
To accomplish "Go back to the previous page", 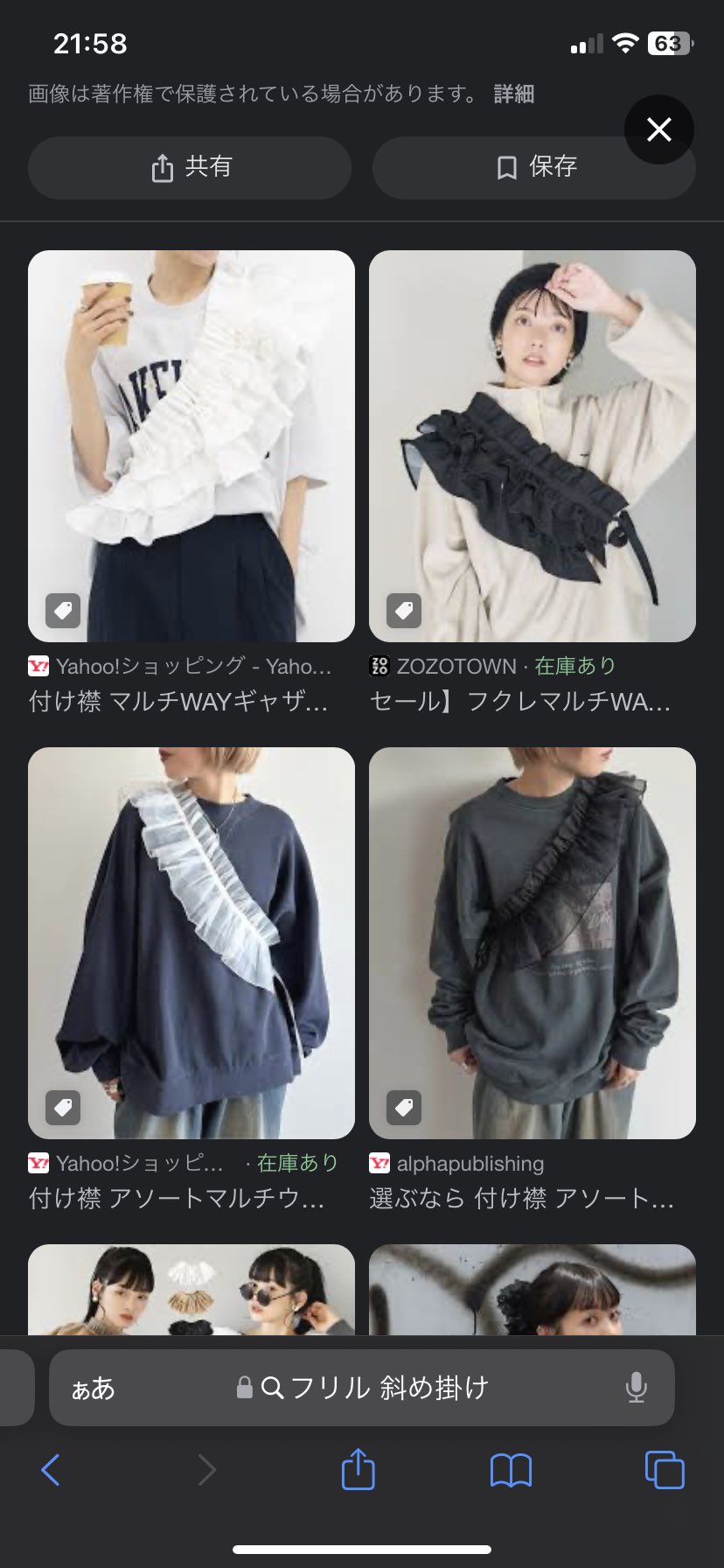I will 51,1470.
